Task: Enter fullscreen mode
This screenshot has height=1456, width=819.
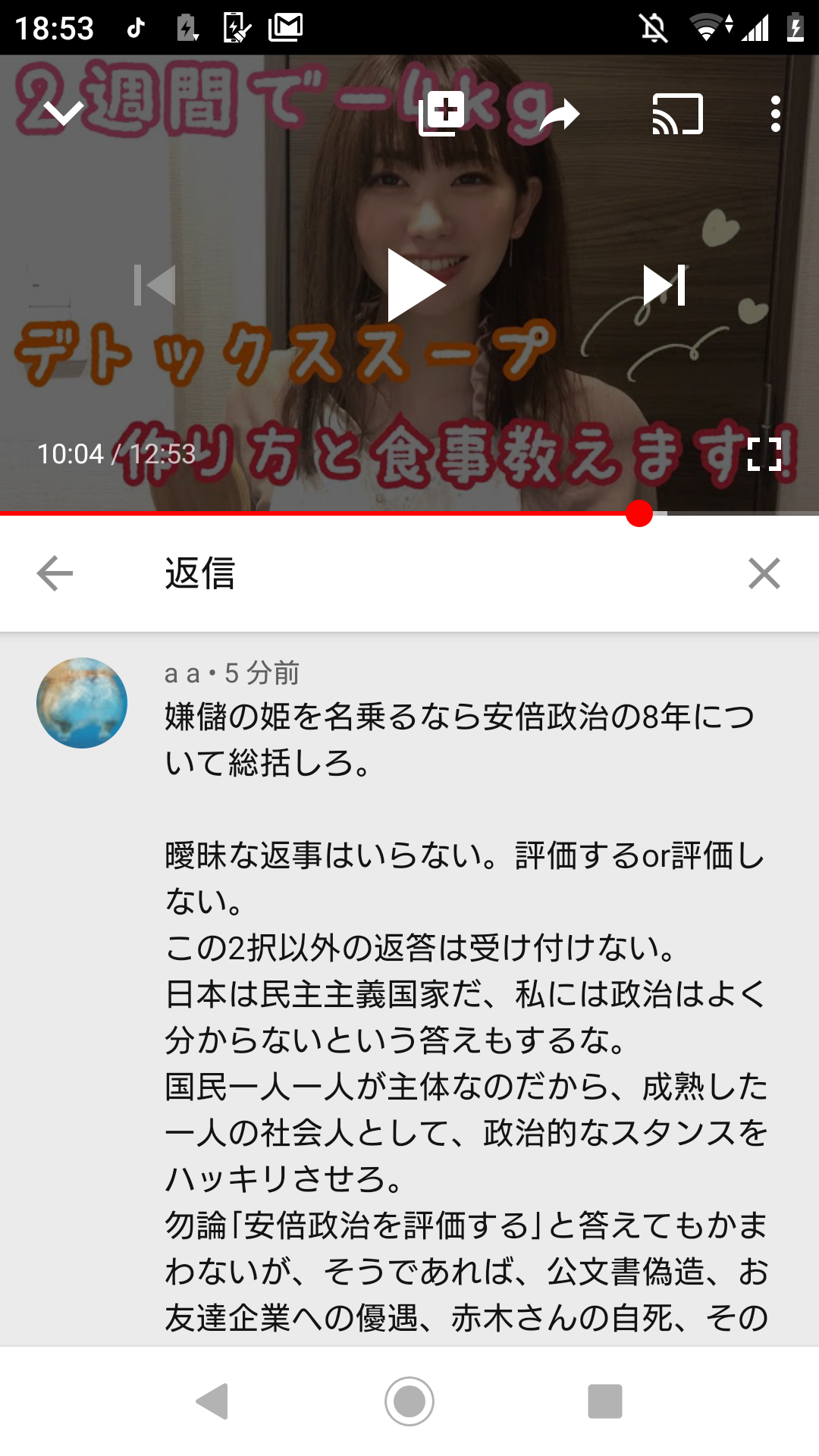Action: 764,454
